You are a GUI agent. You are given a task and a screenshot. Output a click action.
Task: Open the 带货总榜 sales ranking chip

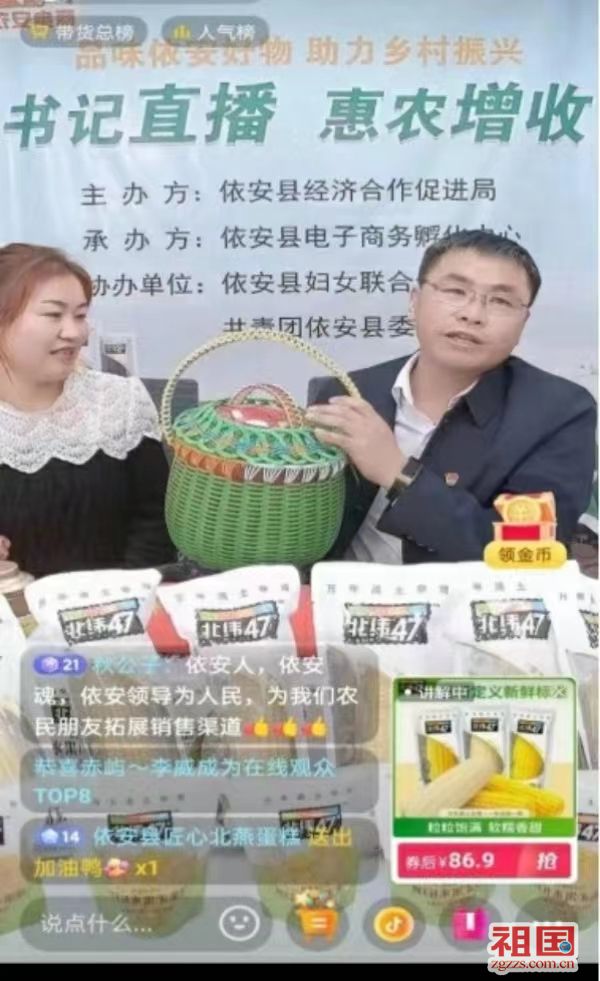[84, 32]
